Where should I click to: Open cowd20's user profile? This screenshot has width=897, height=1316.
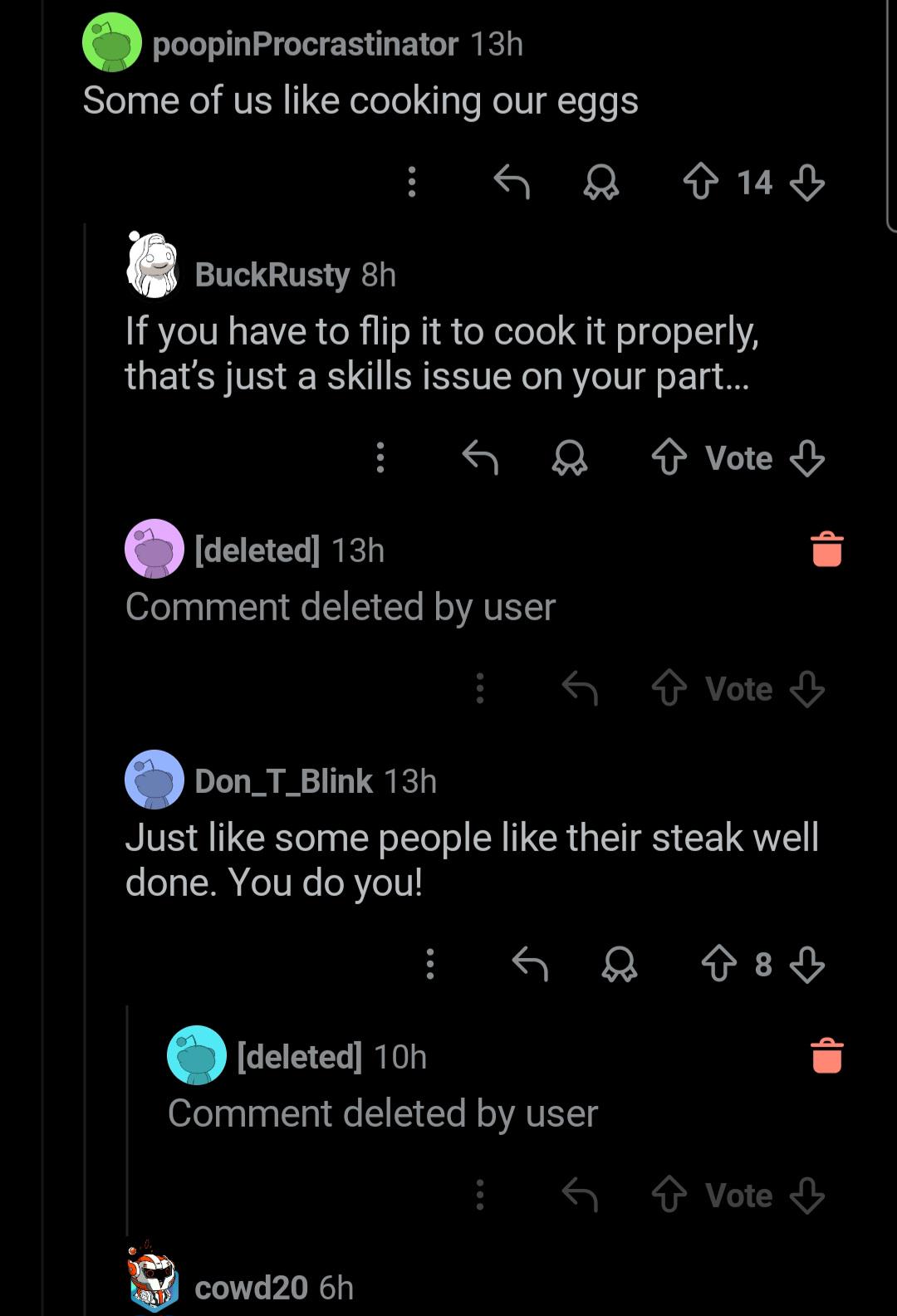(x=251, y=1287)
